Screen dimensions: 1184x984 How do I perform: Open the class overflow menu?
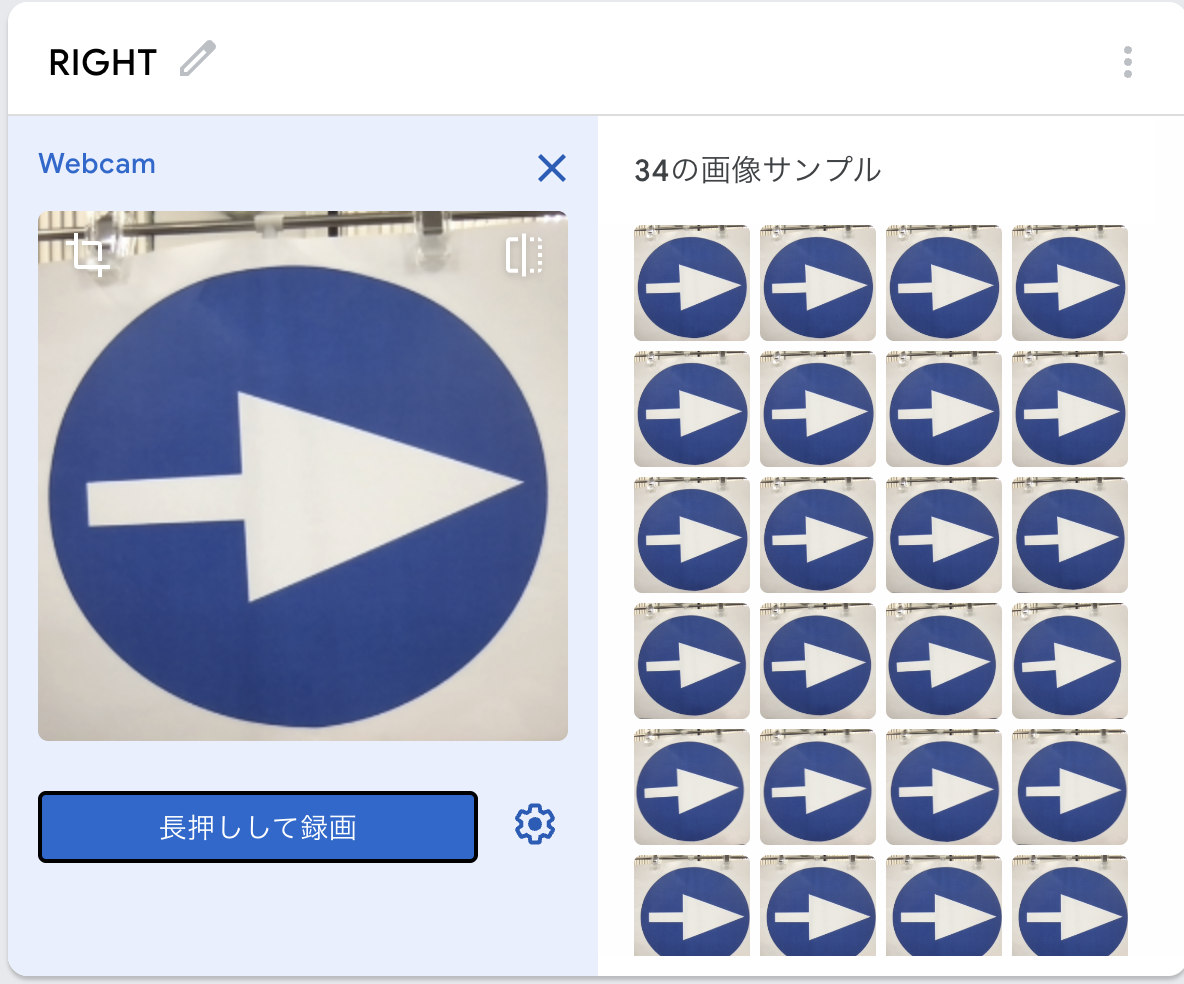(x=1128, y=62)
